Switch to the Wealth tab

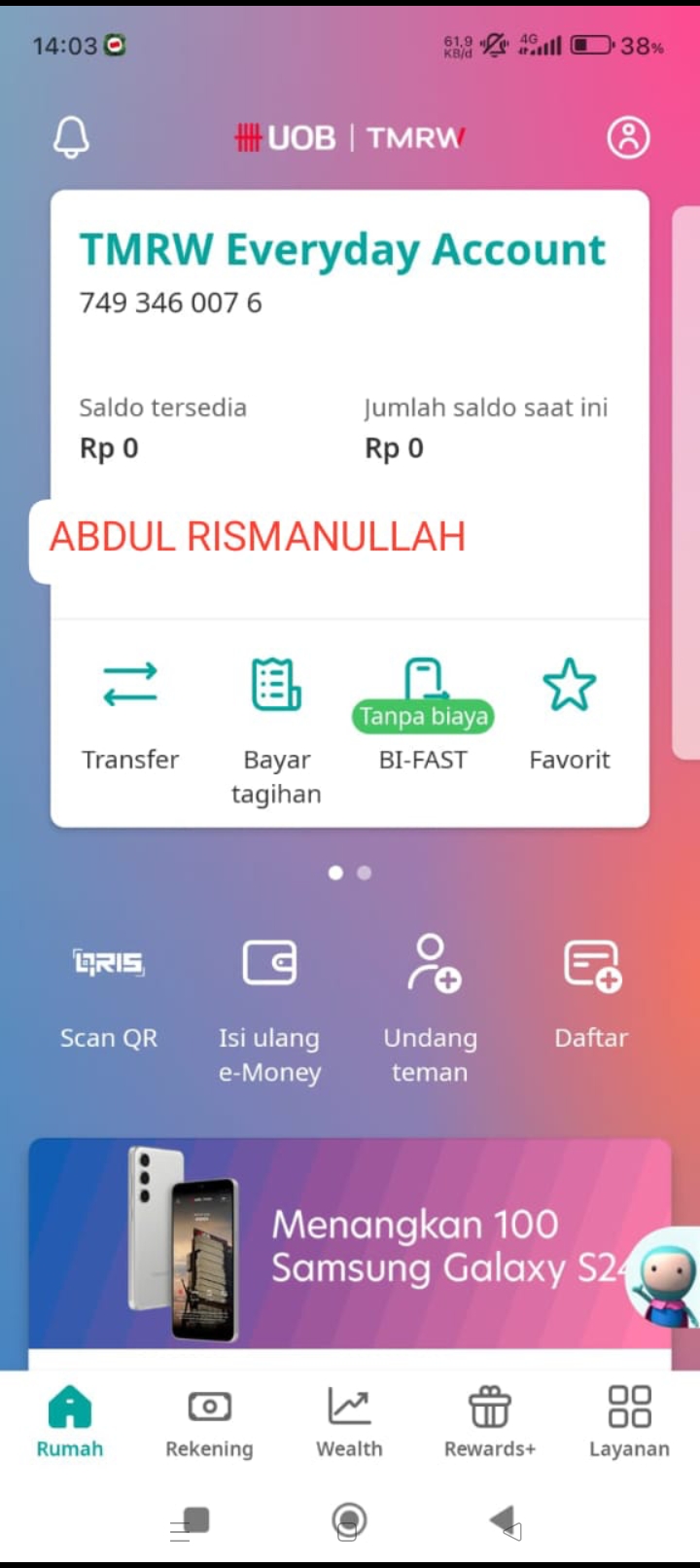click(349, 1422)
